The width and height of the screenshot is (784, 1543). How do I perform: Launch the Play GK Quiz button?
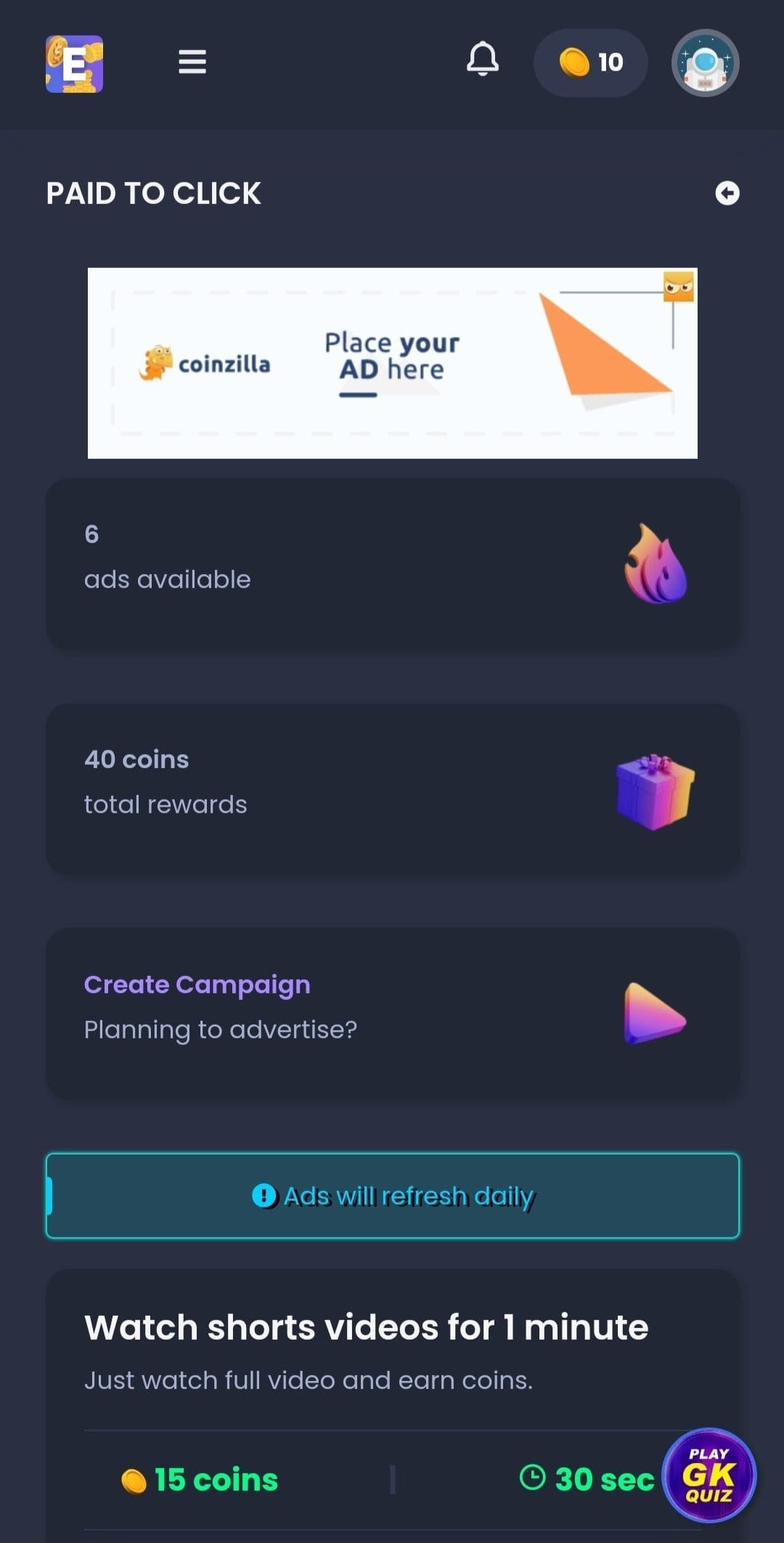coord(709,1475)
